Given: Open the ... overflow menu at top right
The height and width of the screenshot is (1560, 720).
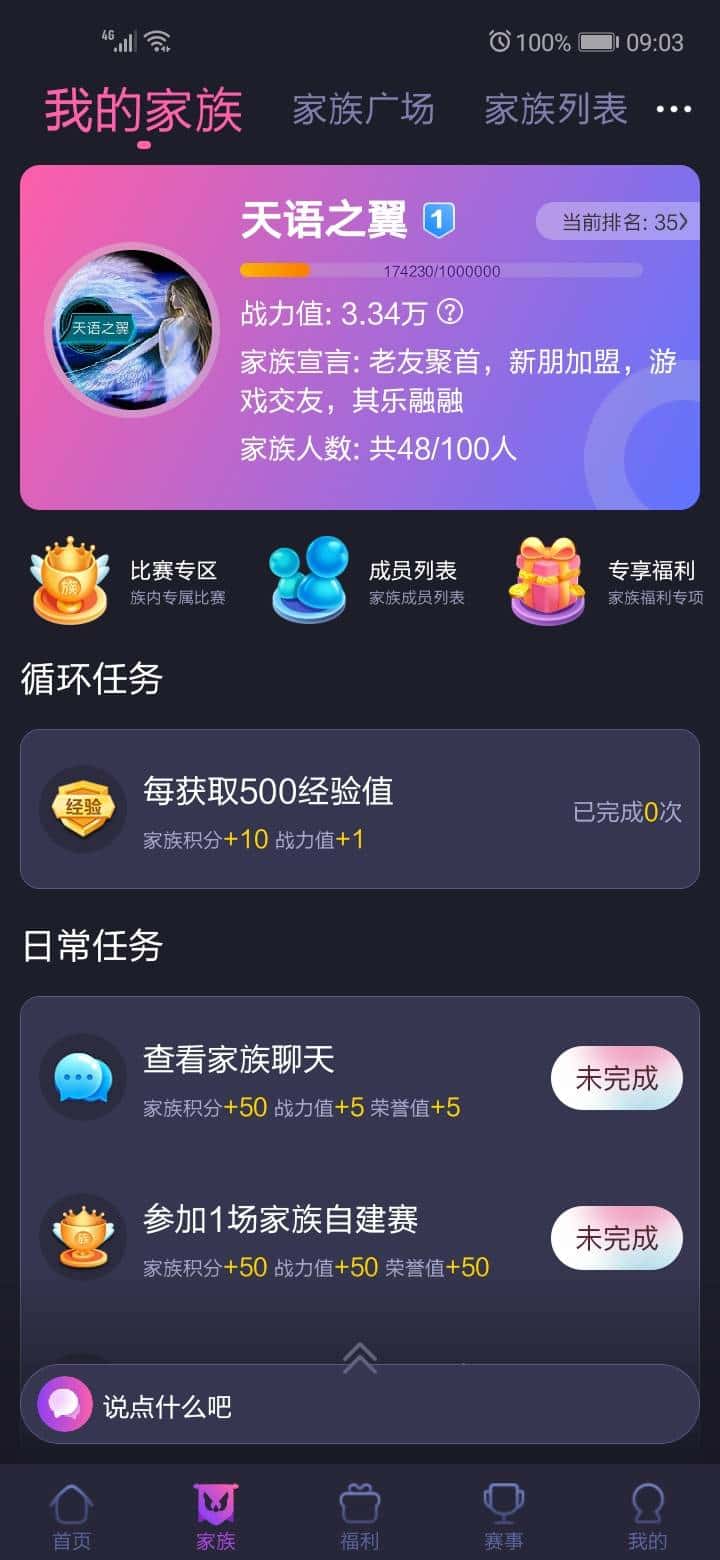Looking at the screenshot, I should [674, 108].
